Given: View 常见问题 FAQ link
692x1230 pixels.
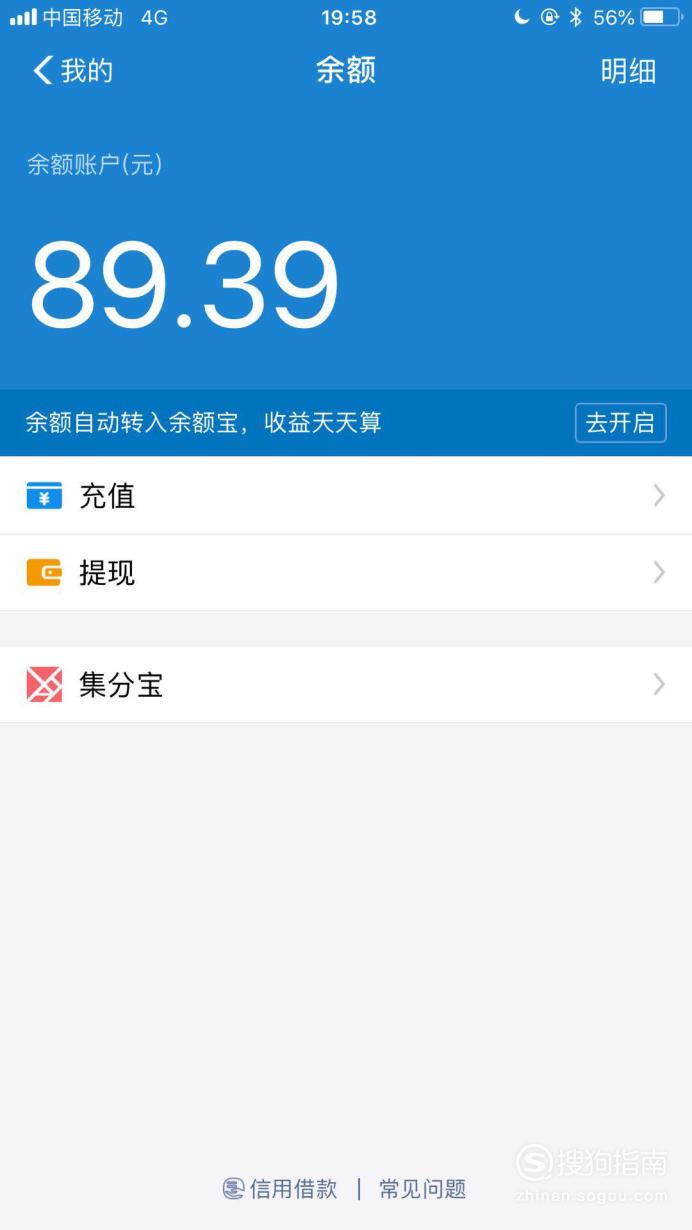Looking at the screenshot, I should tap(423, 1189).
